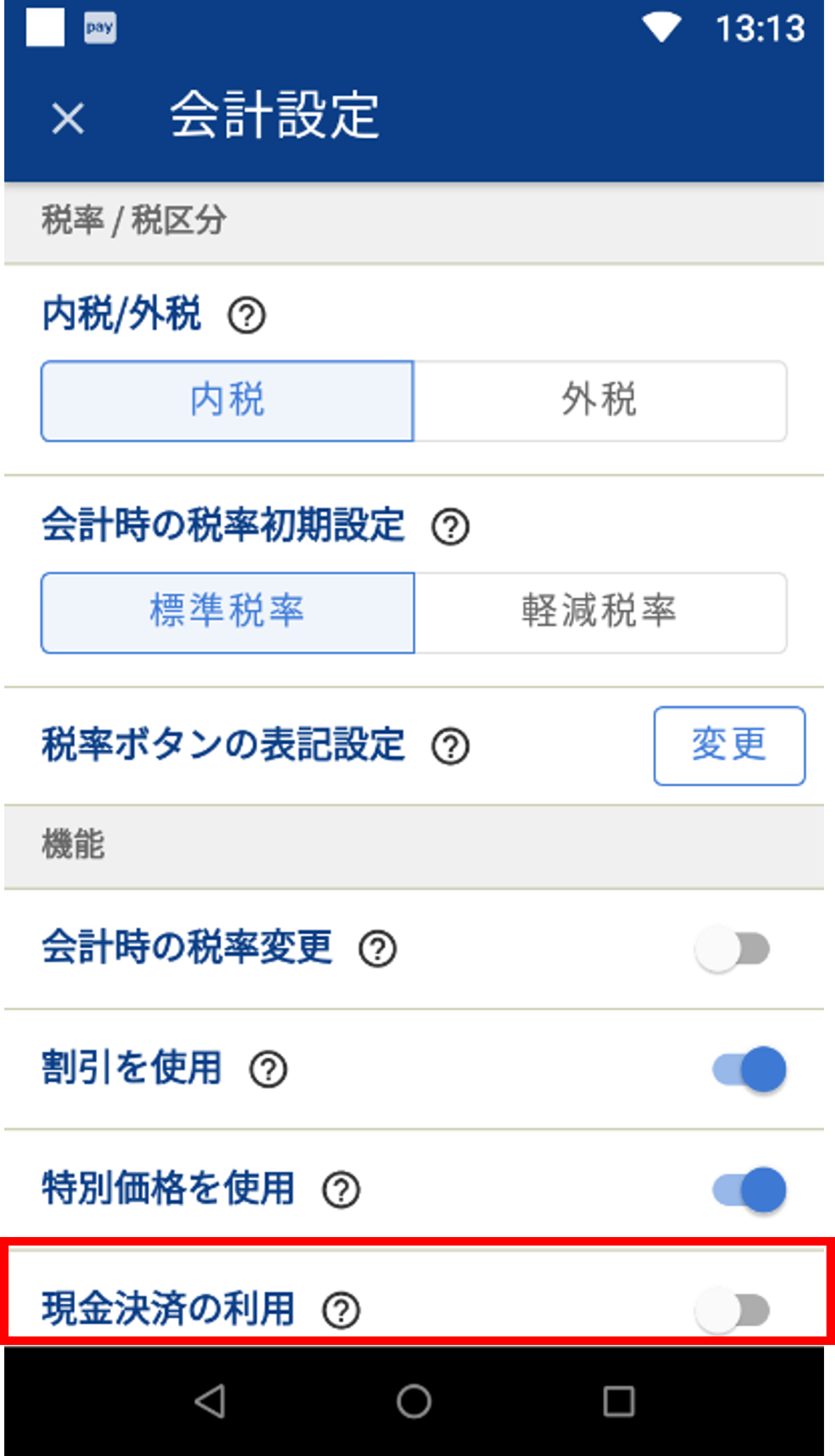The height and width of the screenshot is (1456, 835).
Task: Open help icon beside 会計時の税率変更
Action: (x=378, y=949)
